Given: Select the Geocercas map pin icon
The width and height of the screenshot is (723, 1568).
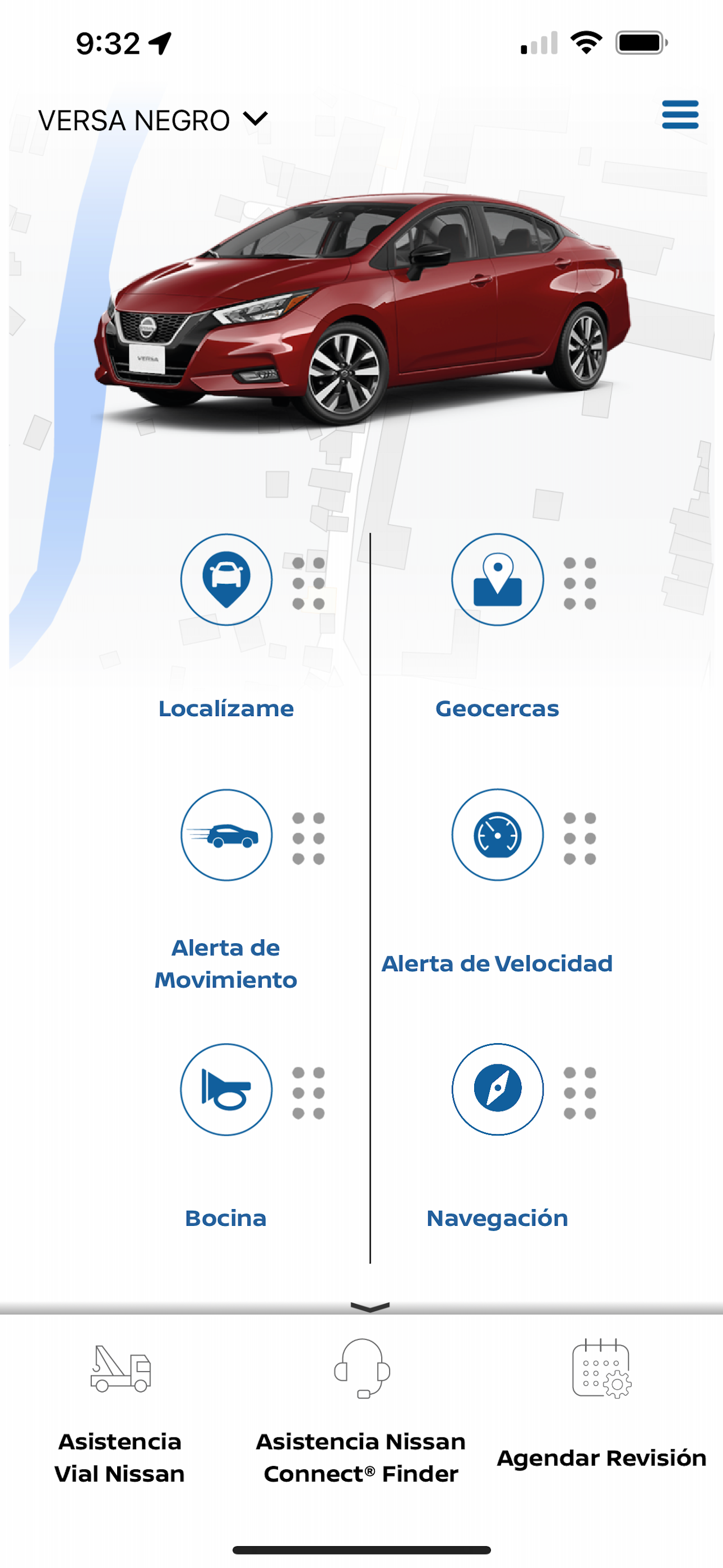Looking at the screenshot, I should click(497, 579).
